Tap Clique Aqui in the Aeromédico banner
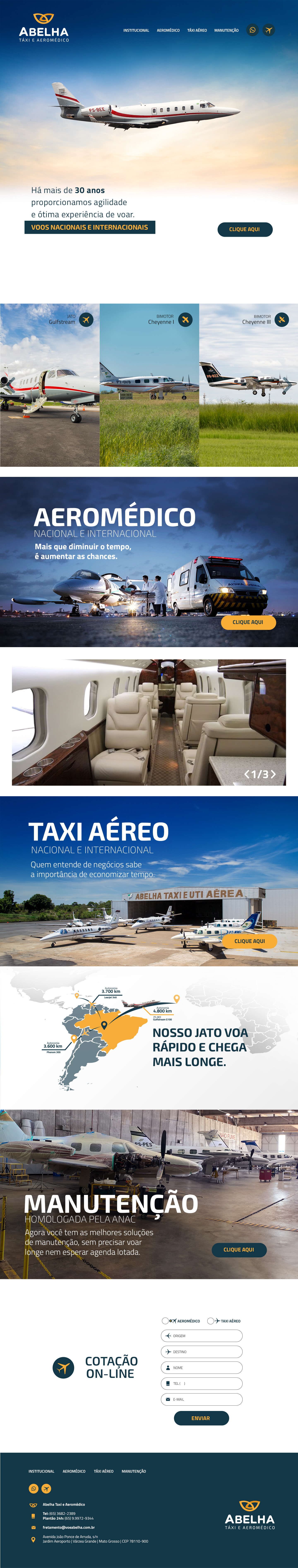The width and height of the screenshot is (298, 1568). (248, 622)
